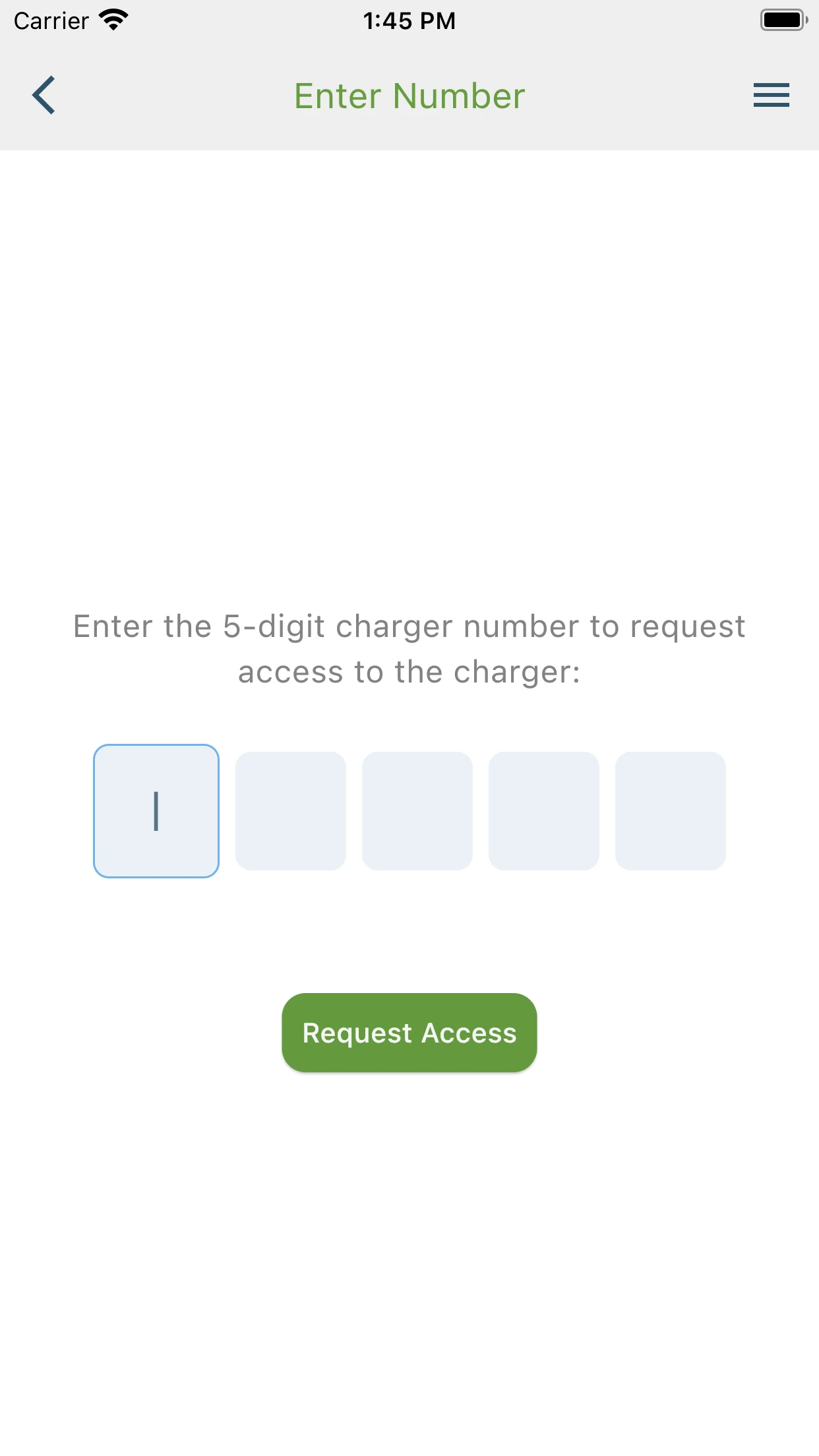This screenshot has width=819, height=1456.
Task: Open the hamburger menu
Action: (772, 95)
